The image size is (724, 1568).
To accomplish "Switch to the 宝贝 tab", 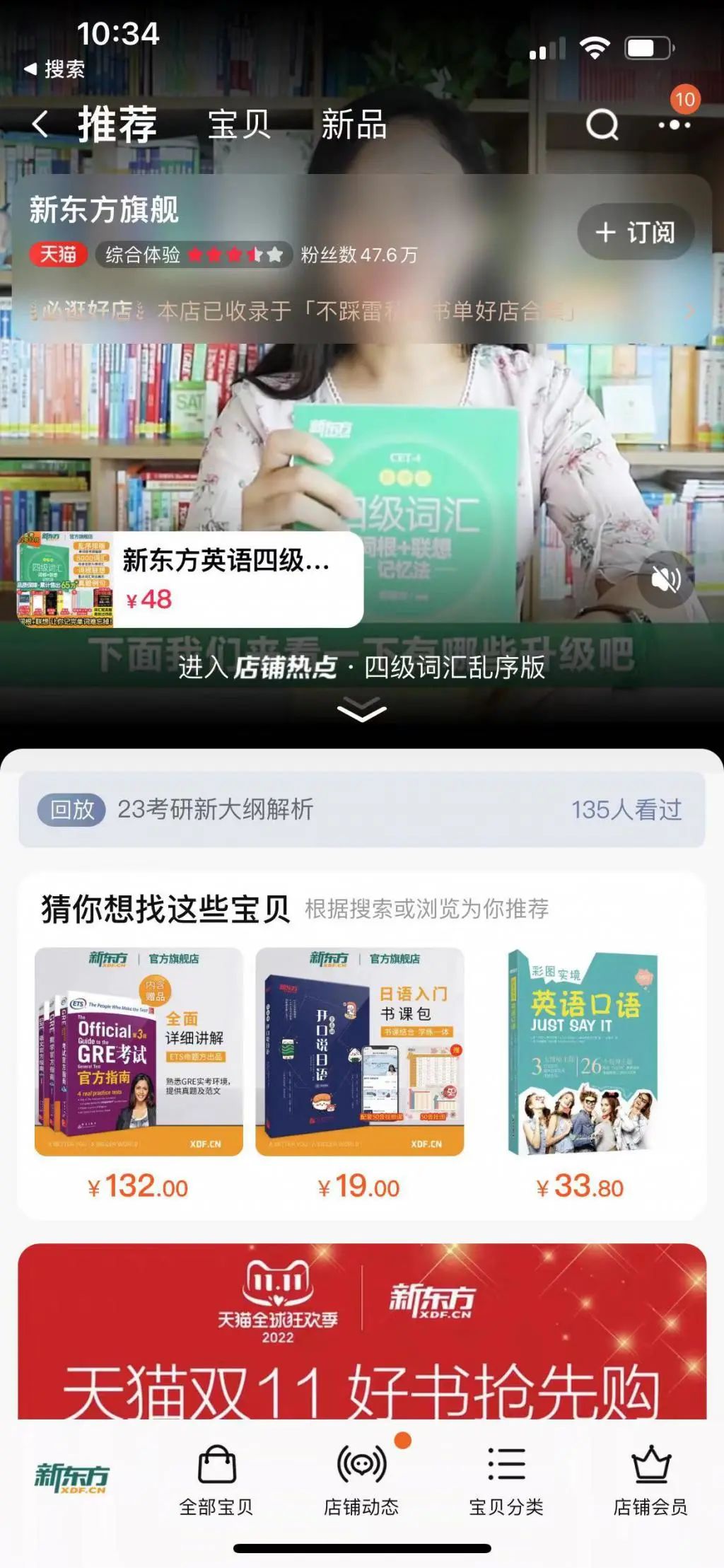I will 239,124.
